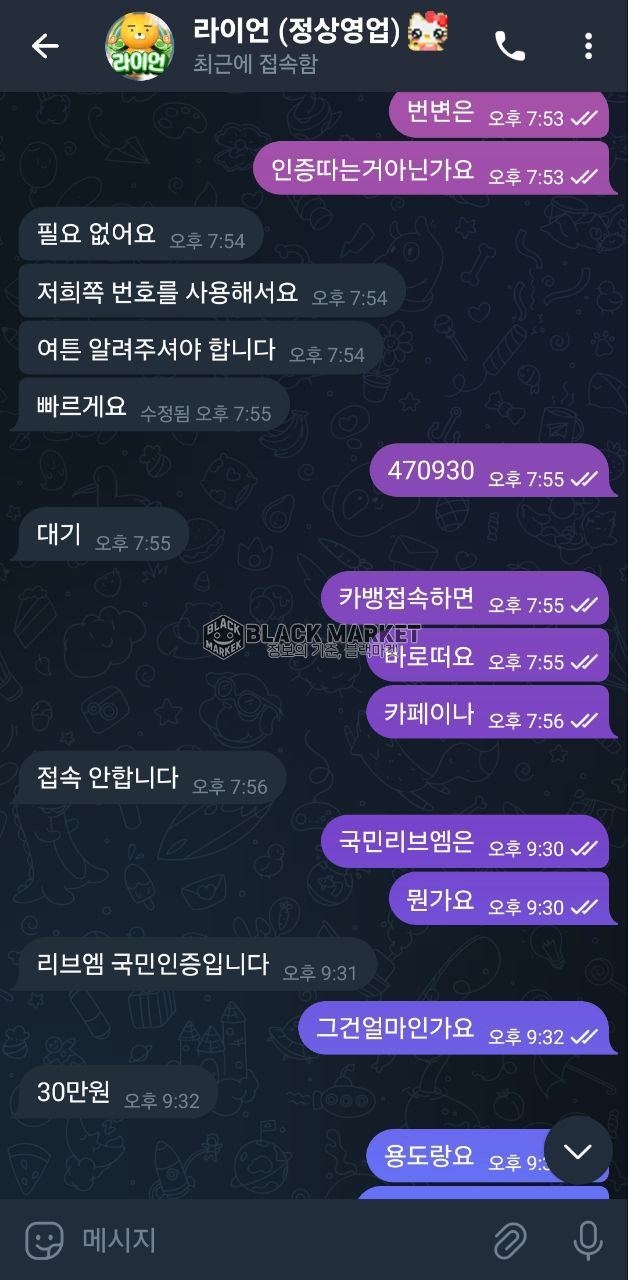Start a voice call with 라이언

[510, 46]
